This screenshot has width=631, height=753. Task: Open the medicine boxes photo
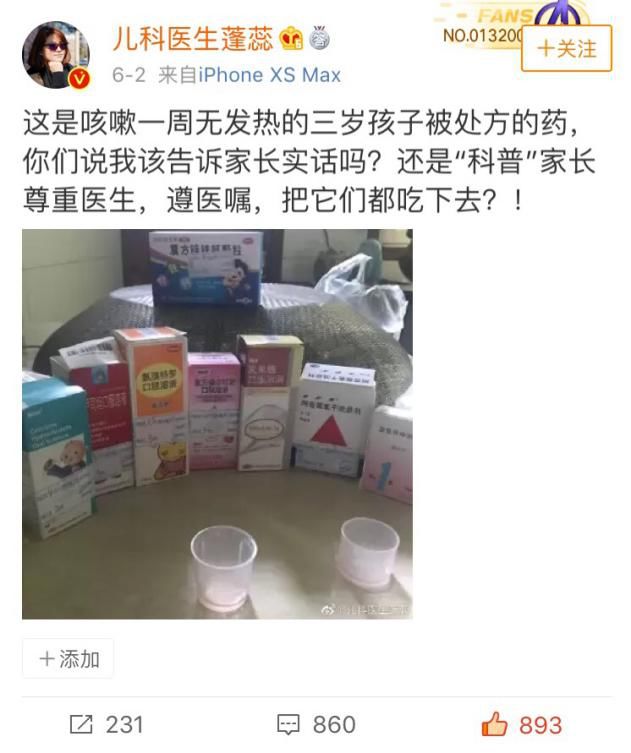point(217,424)
